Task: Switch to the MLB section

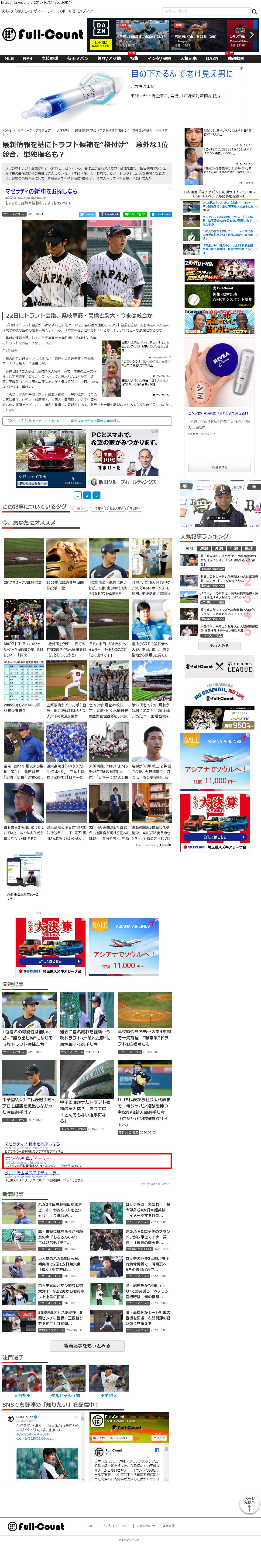Action: click(x=9, y=58)
